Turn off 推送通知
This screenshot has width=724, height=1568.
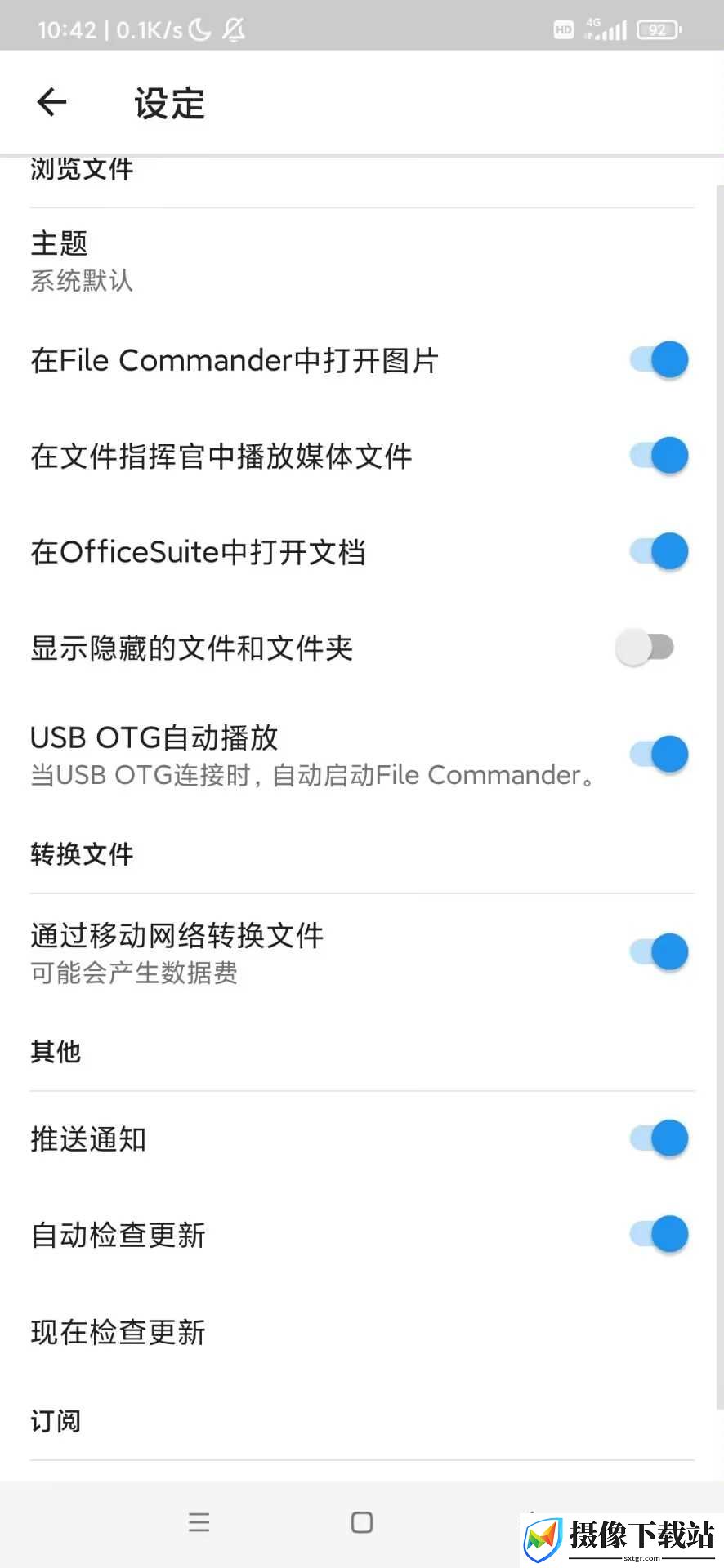(659, 1138)
